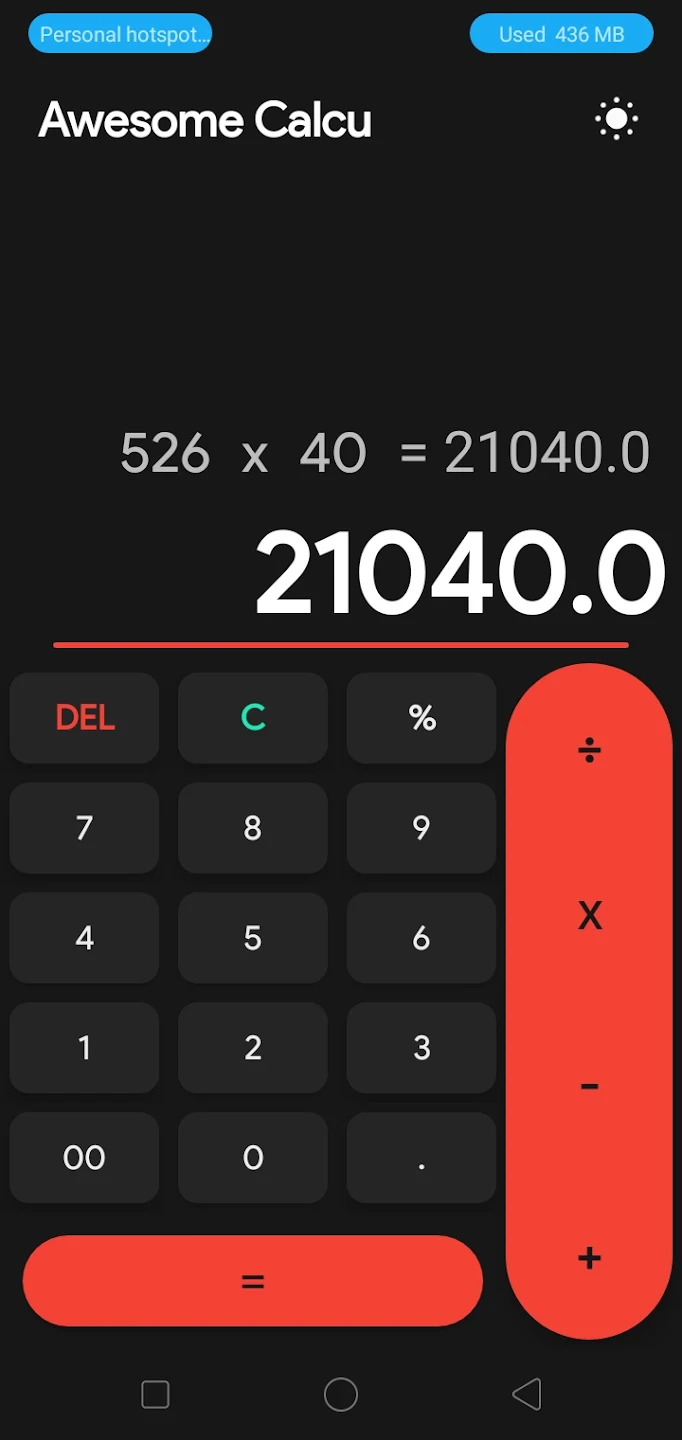This screenshot has width=682, height=1440.
Task: Enter digit 3
Action: point(421,1048)
